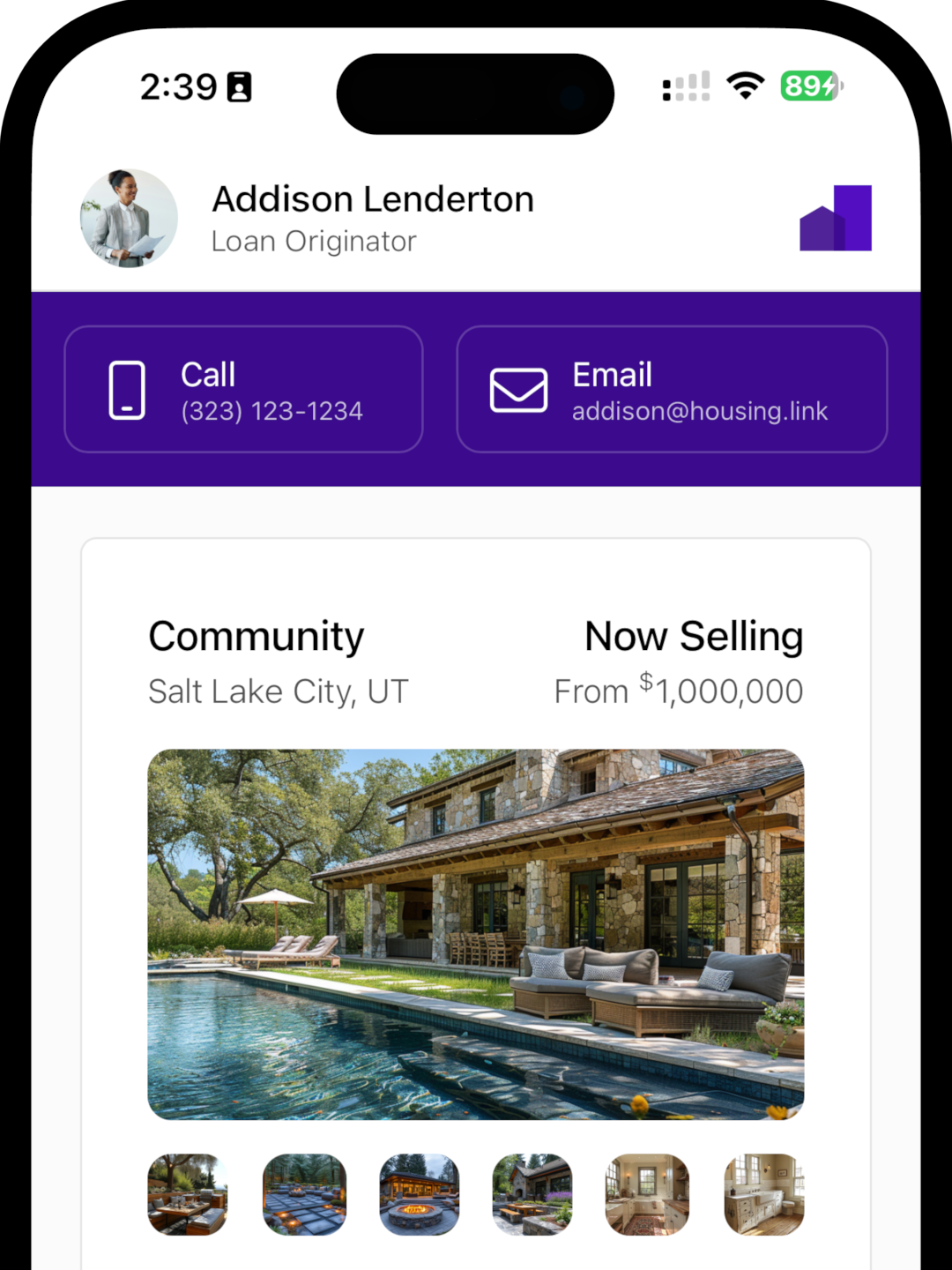Open the main pool house photo
The image size is (952, 1270).
point(476,935)
